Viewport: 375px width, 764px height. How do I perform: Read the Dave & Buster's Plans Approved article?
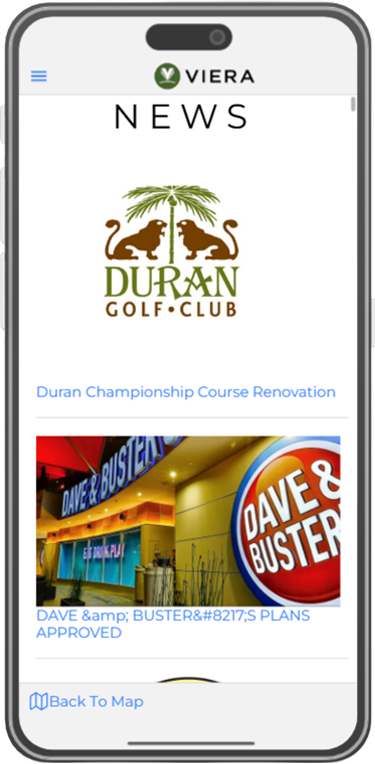tap(173, 624)
